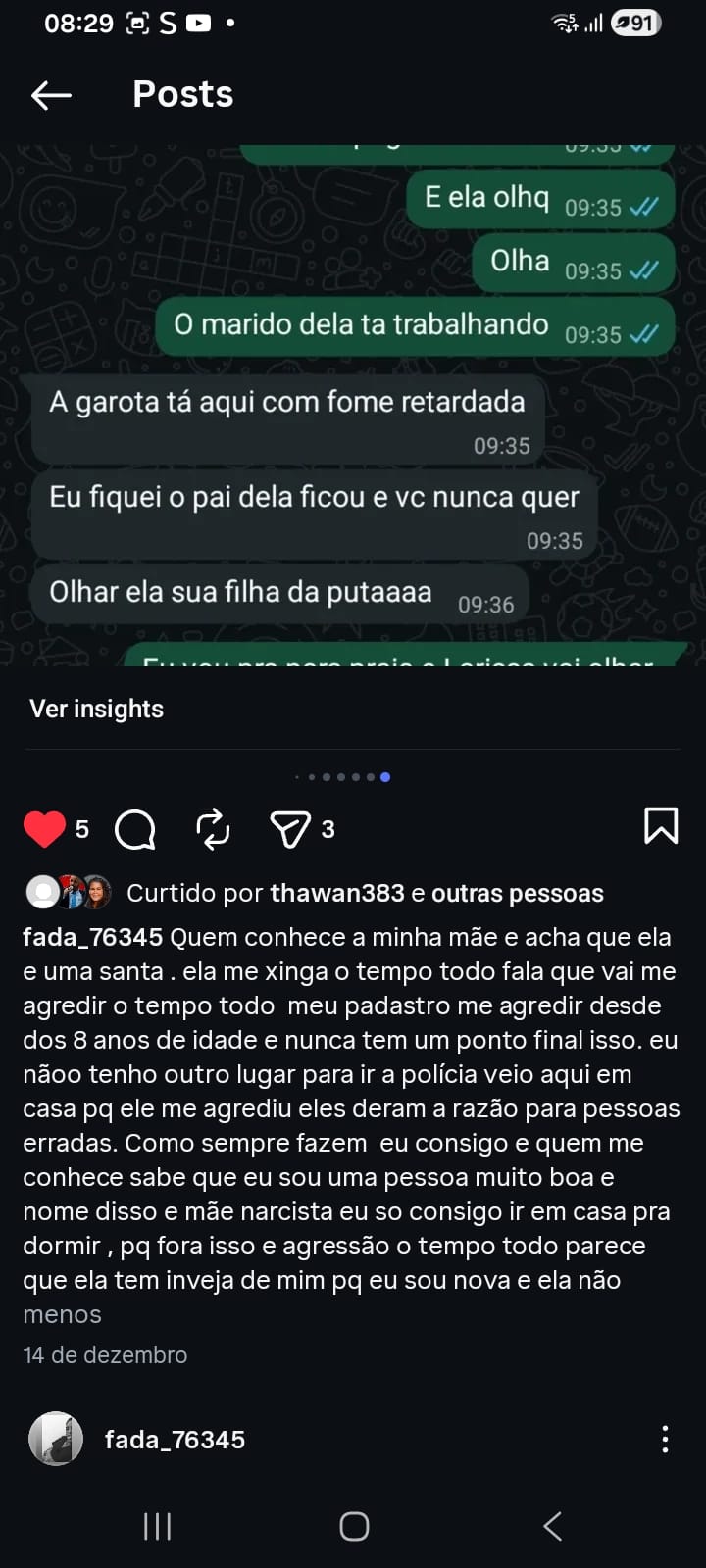Unlike the post with the red heart

point(44,829)
